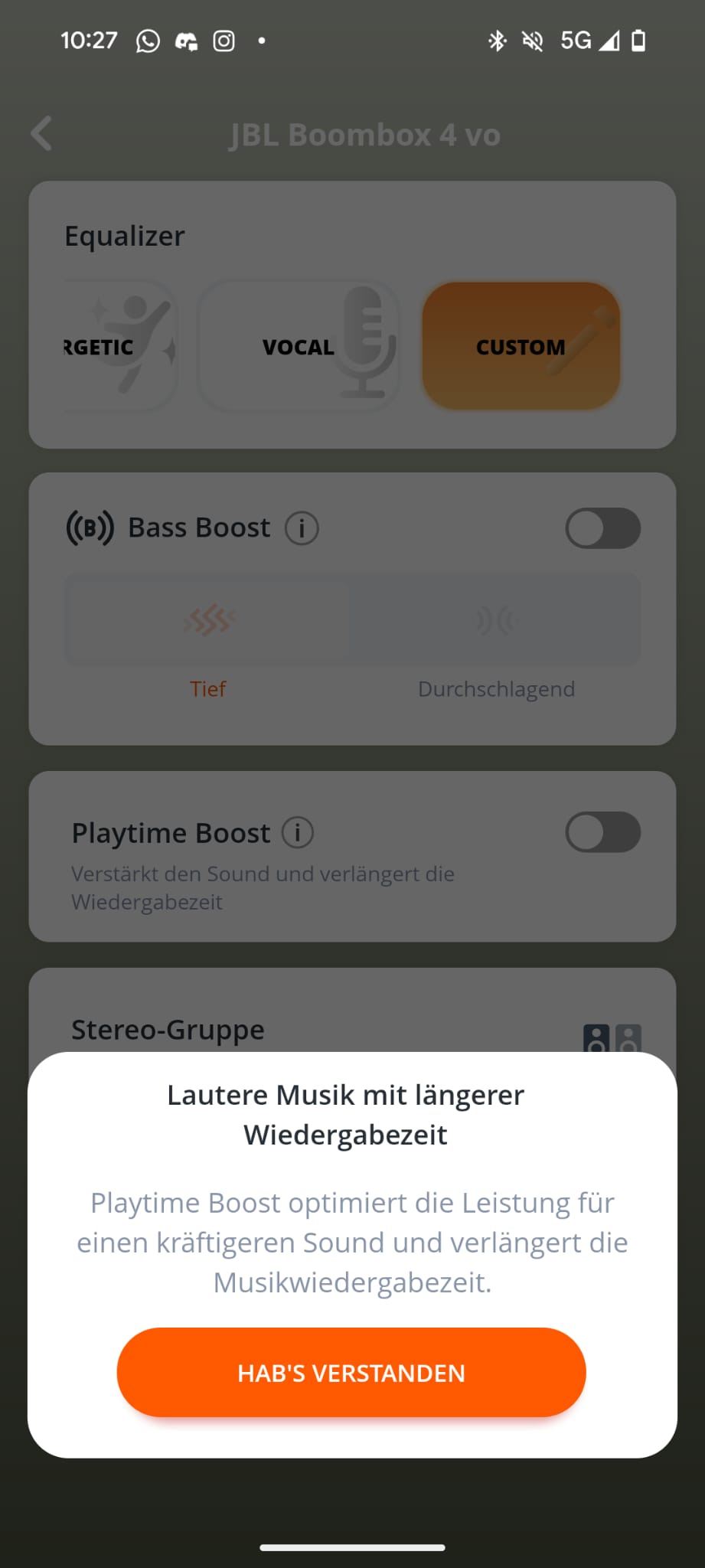Select the Tief bass mode
Viewport: 705px width, 1568px height.
pos(207,620)
